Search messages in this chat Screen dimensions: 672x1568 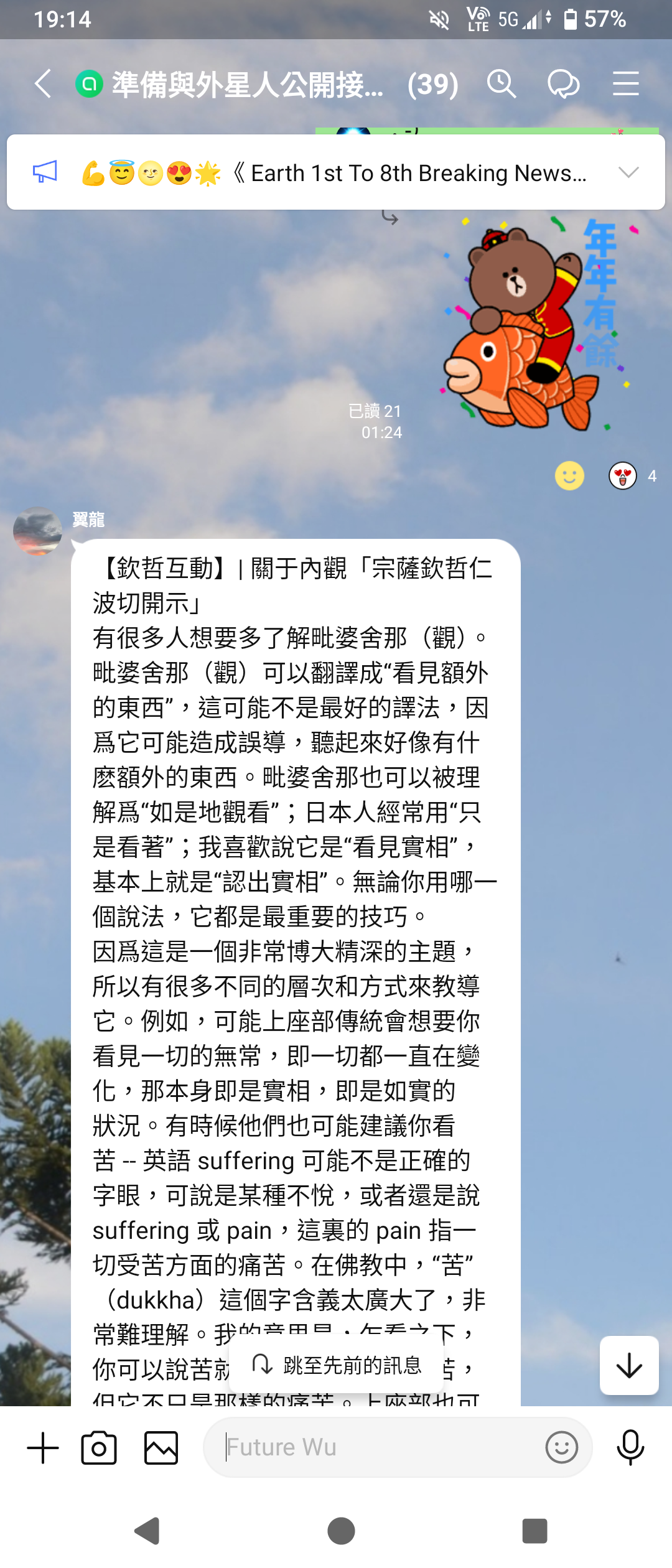(502, 84)
